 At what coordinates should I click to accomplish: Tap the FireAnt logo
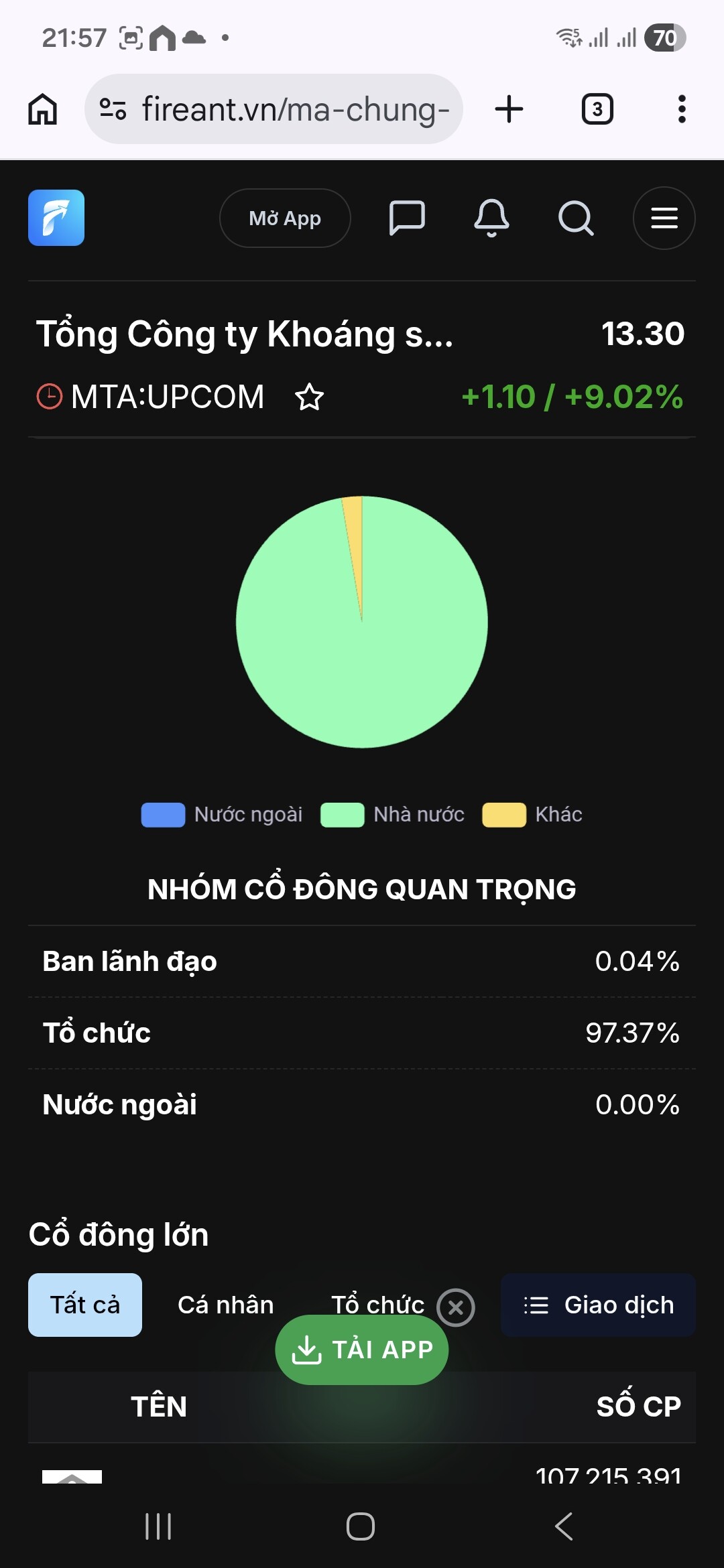[56, 218]
